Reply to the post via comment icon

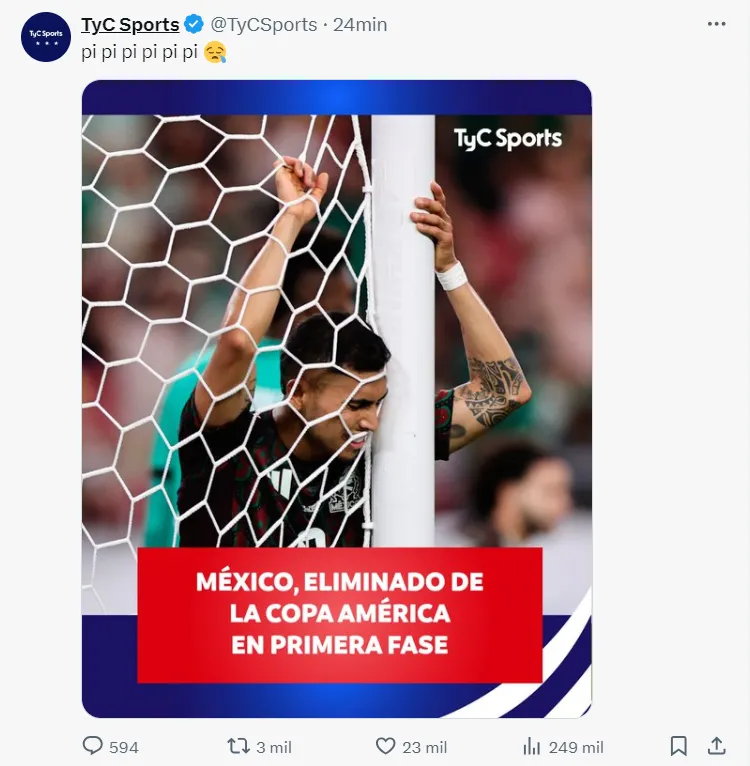click(x=93, y=746)
